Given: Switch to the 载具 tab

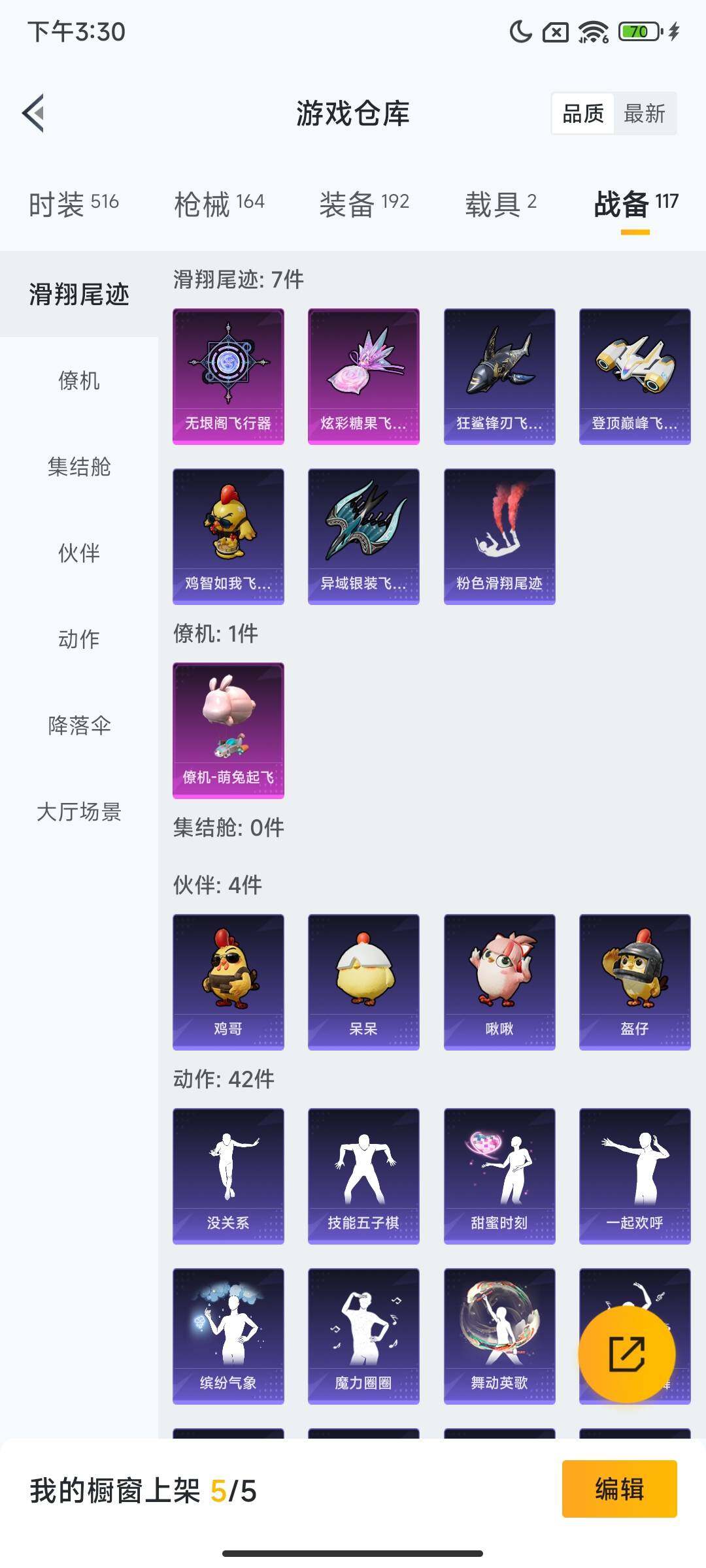Looking at the screenshot, I should [x=501, y=204].
